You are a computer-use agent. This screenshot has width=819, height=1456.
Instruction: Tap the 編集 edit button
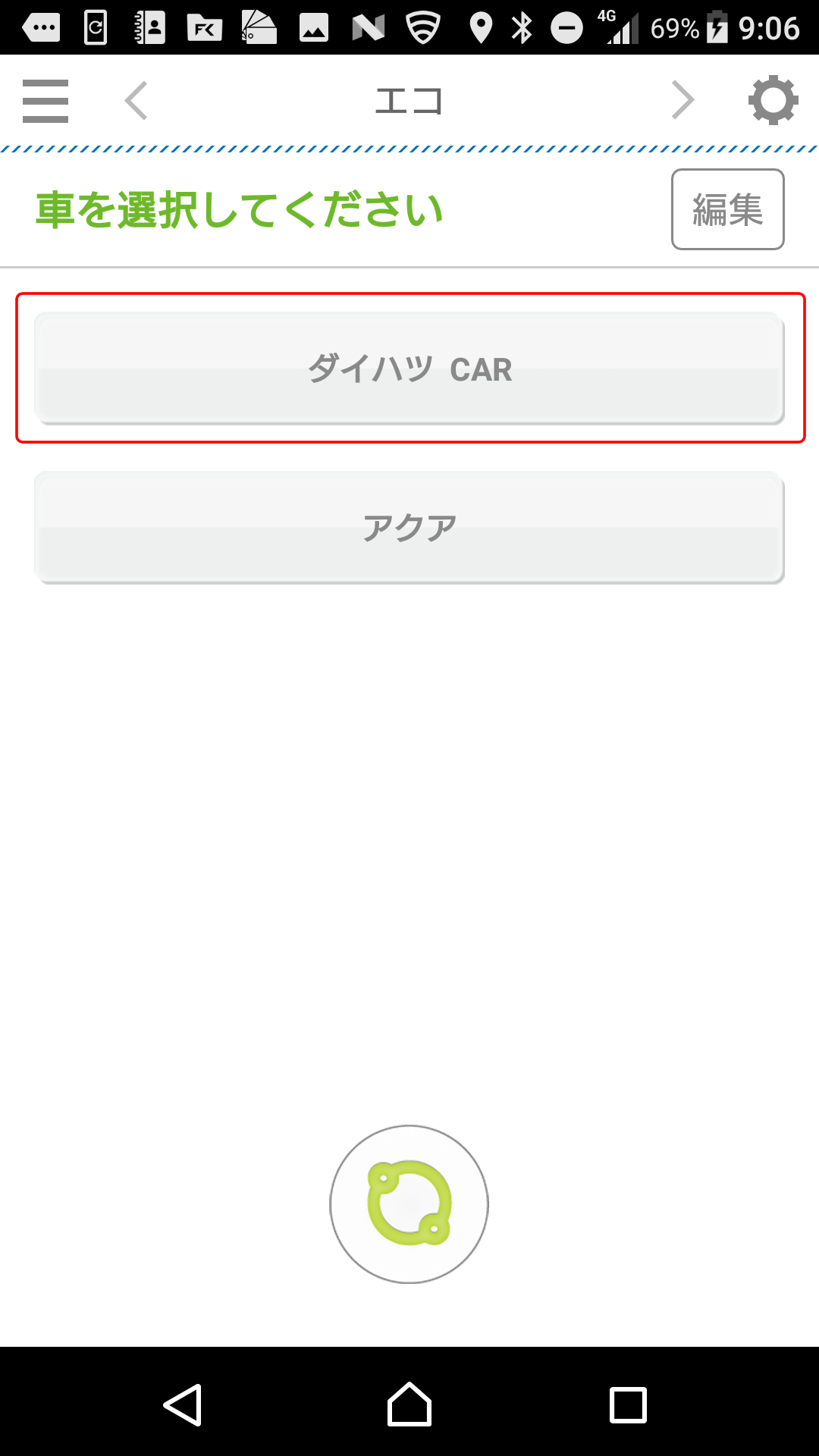pos(727,209)
